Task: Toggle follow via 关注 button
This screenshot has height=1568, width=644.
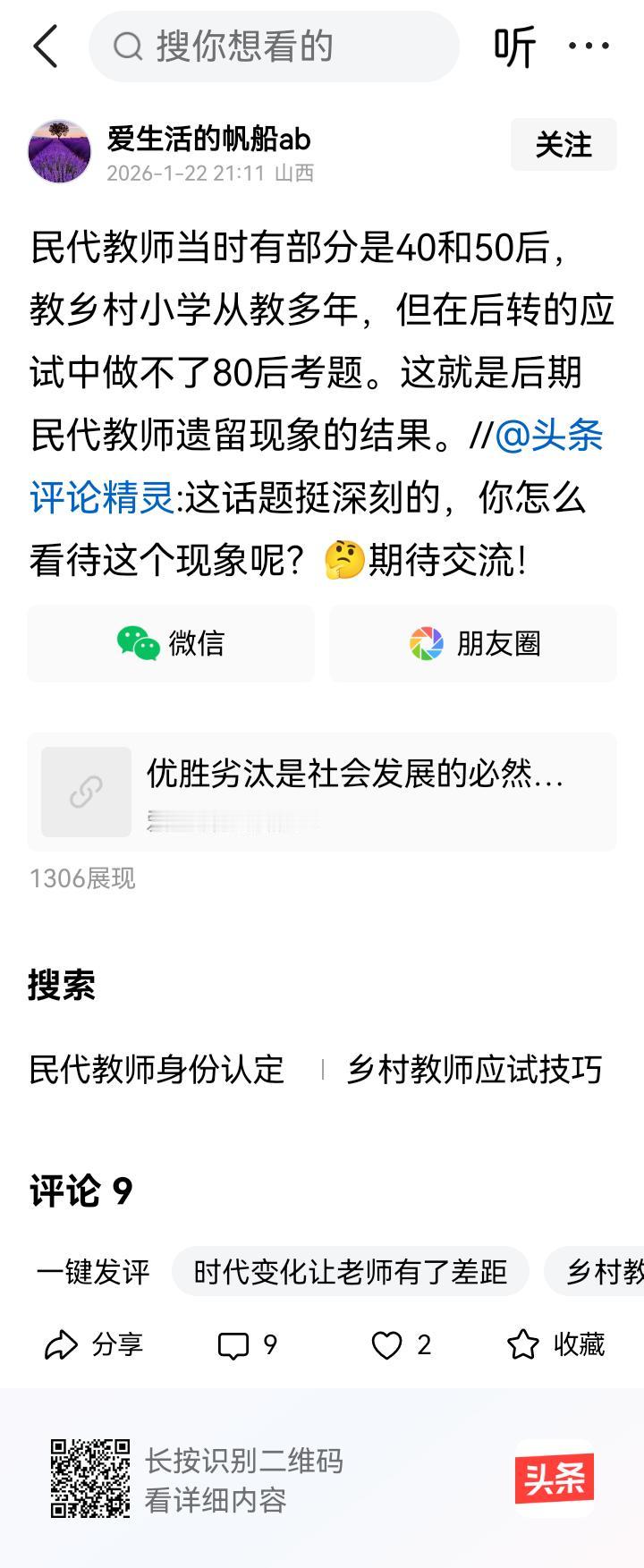Action: [563, 145]
